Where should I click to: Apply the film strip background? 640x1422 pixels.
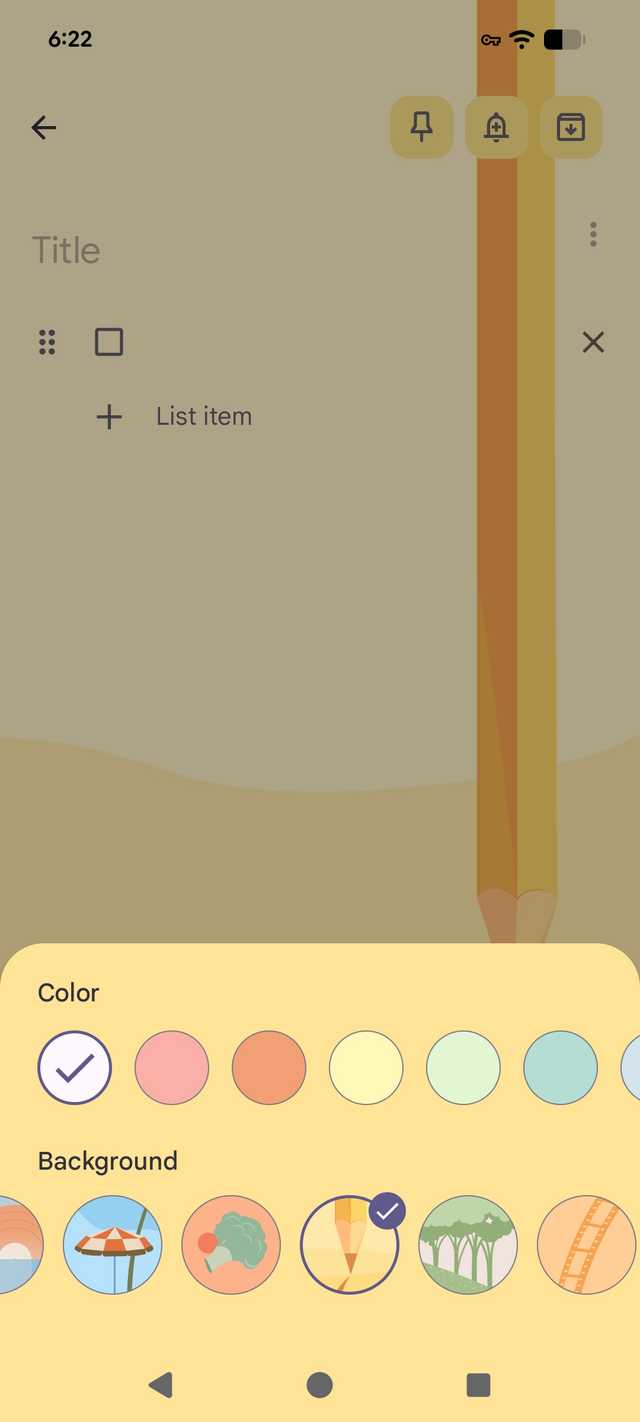tap(586, 1245)
